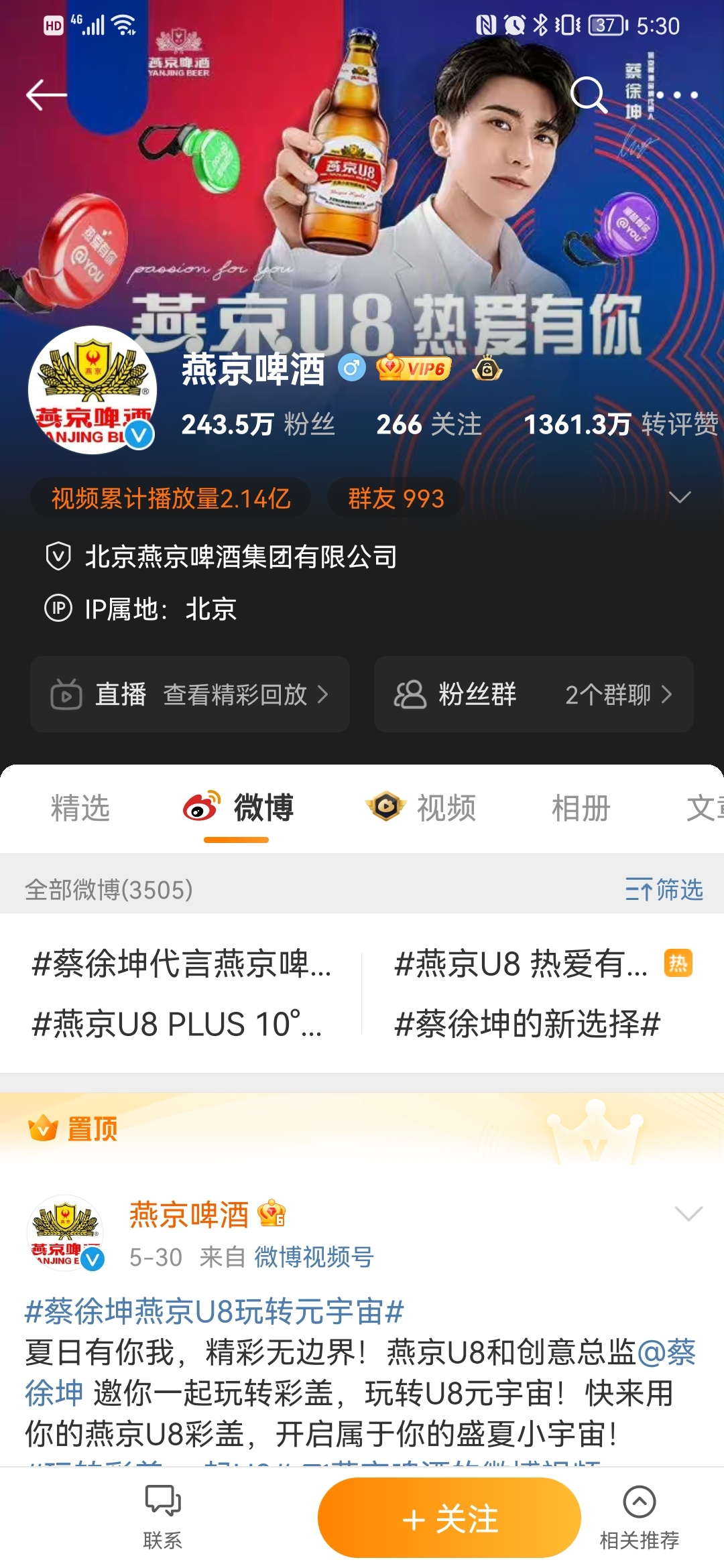Tap the 视频累计播放量2.14亿 chip

tap(170, 499)
